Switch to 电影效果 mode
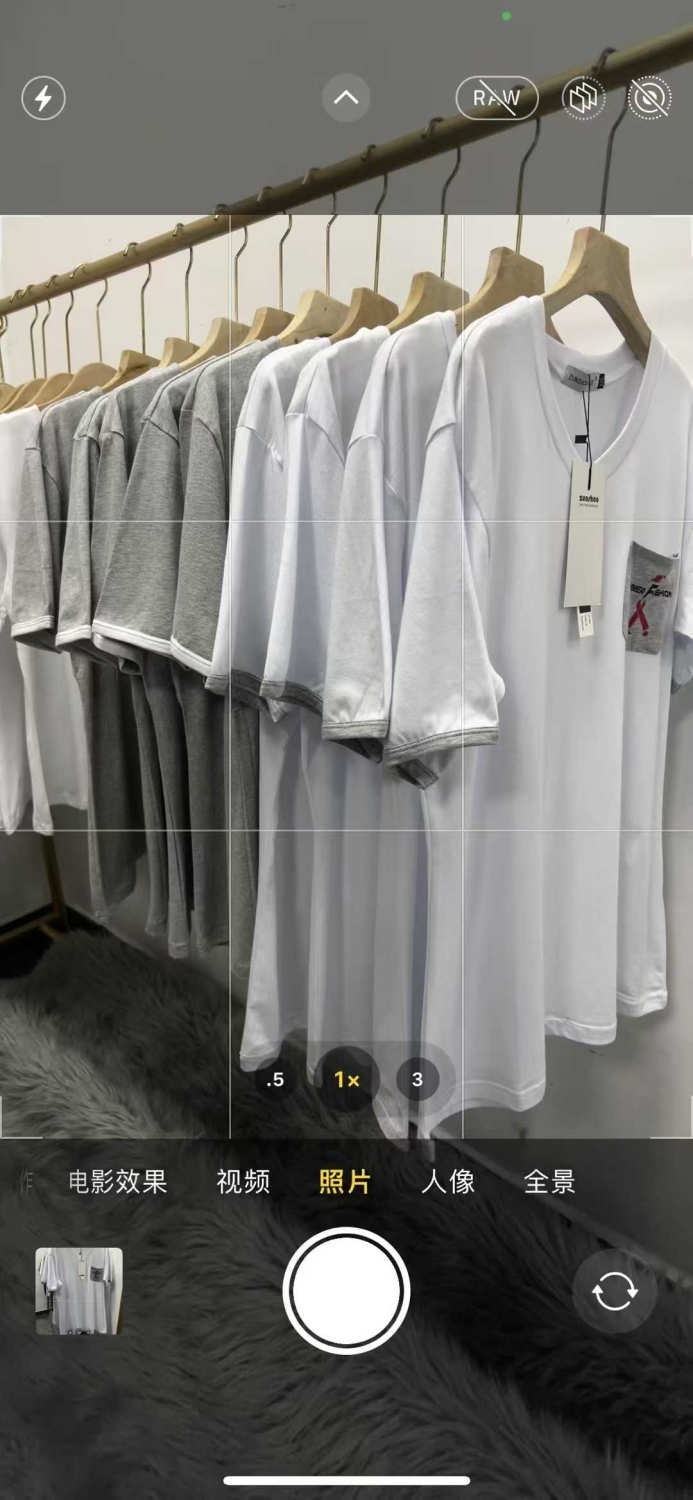Screen dimensions: 693x1500 point(117,1182)
